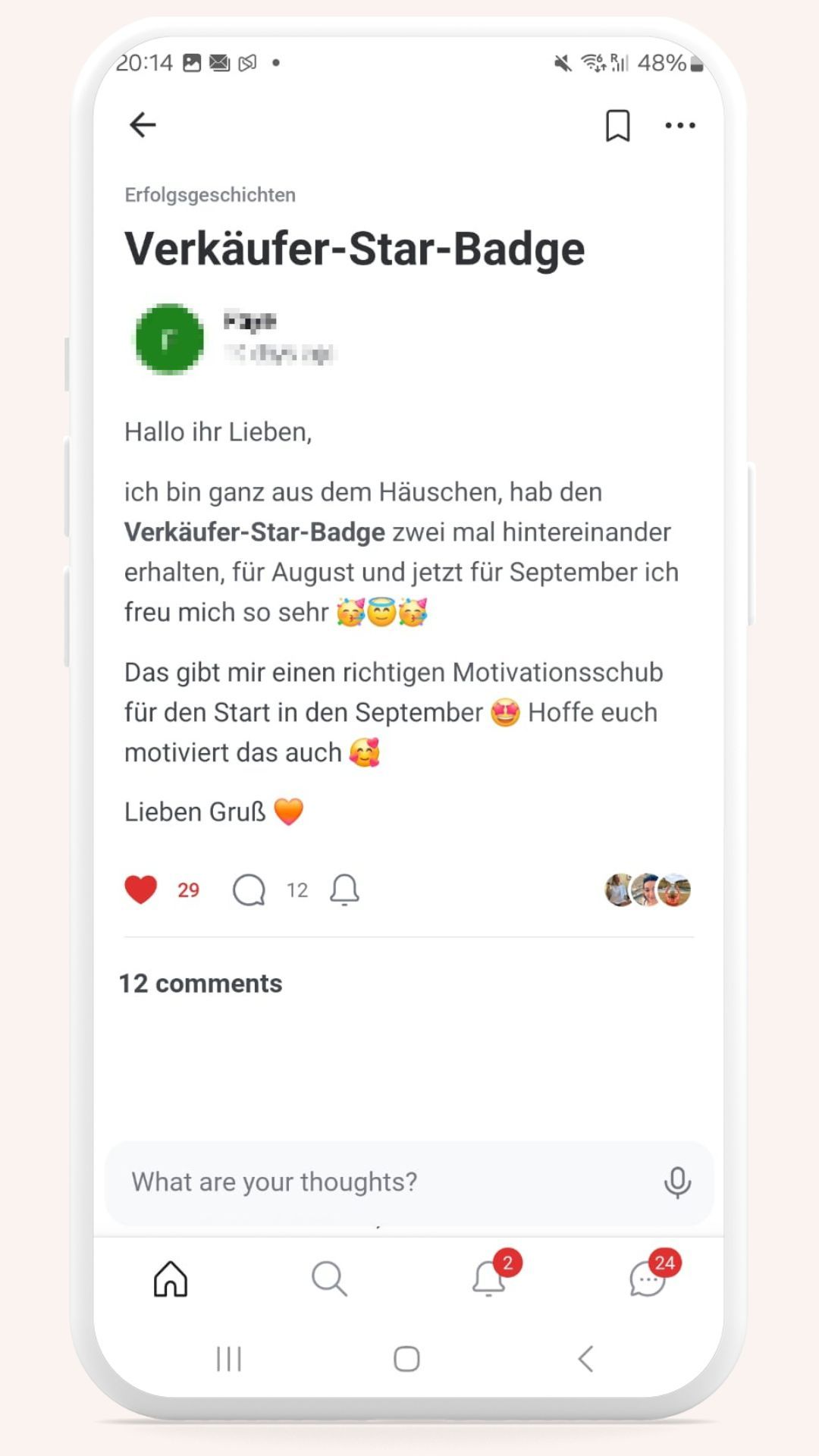The height and width of the screenshot is (1456, 819).
Task: Switch to the Home tab
Action: coord(171,1279)
